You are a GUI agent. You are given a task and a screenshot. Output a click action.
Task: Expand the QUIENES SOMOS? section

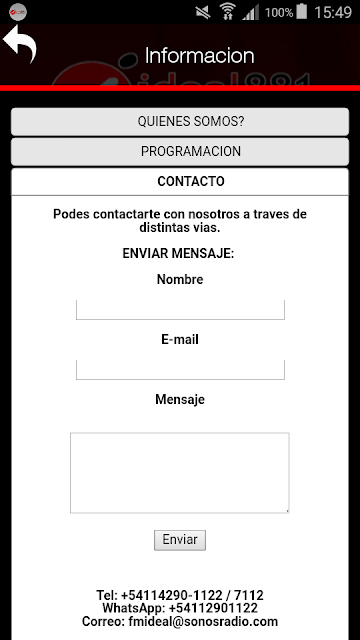pyautogui.click(x=180, y=122)
